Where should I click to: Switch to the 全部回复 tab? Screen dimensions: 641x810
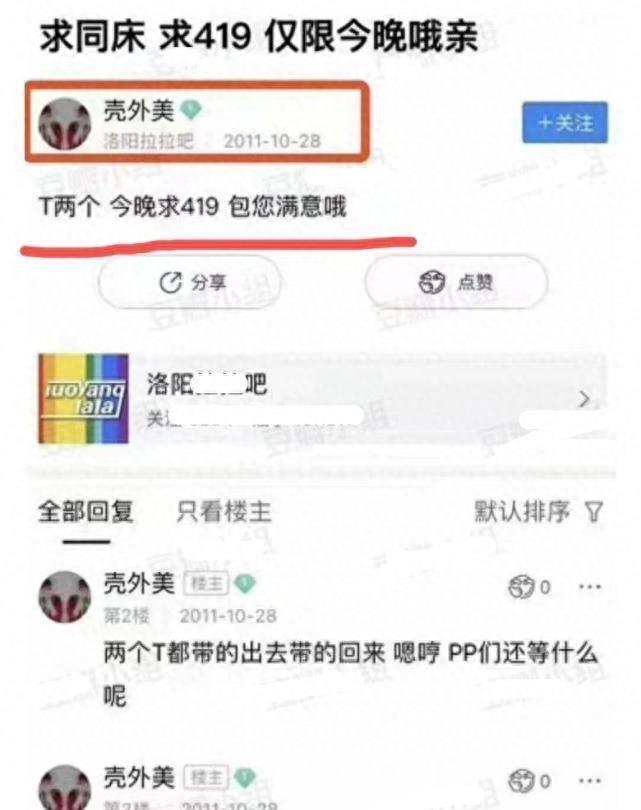[x=85, y=512]
